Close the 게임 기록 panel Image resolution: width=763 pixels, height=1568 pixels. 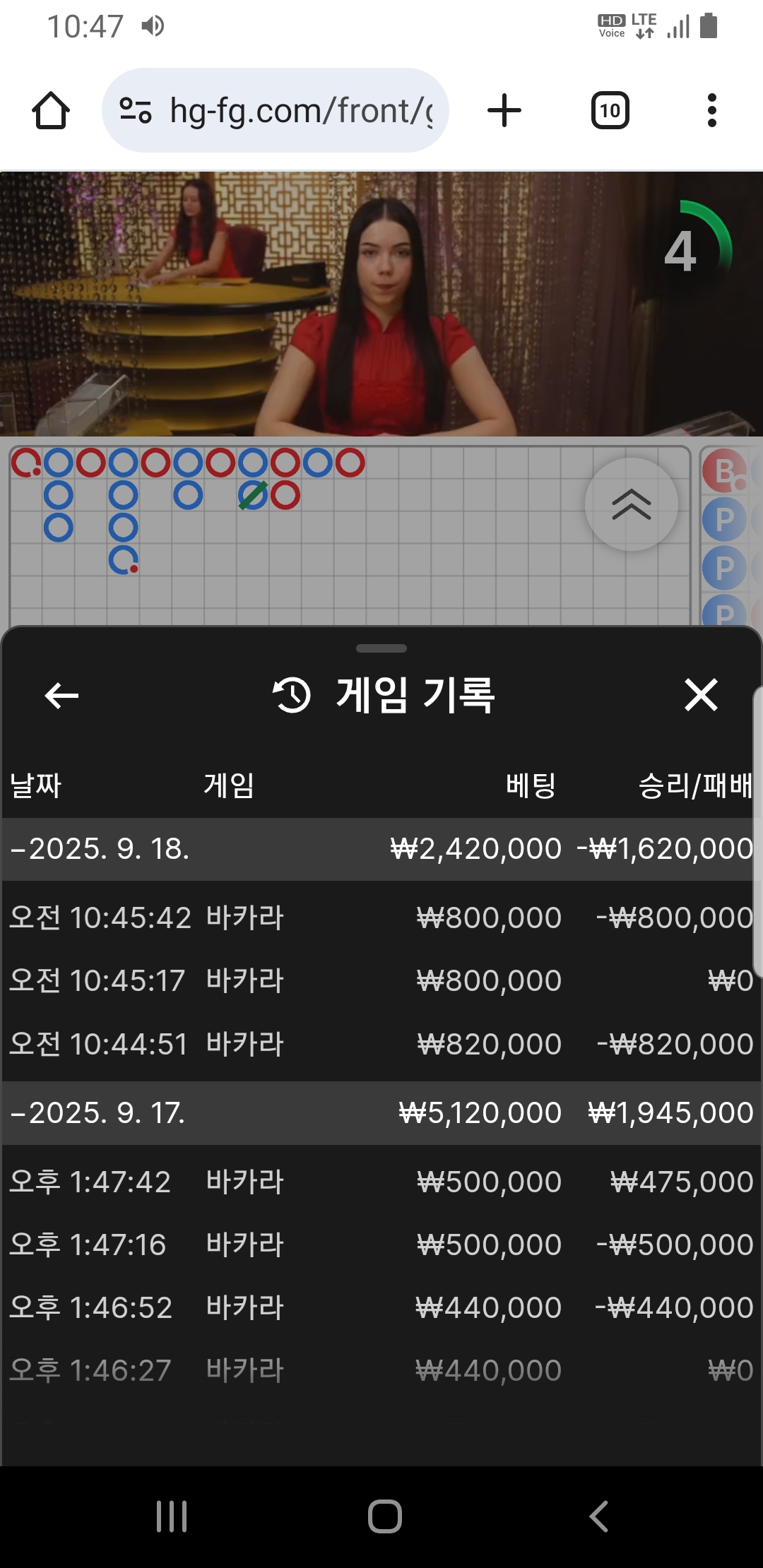click(701, 695)
